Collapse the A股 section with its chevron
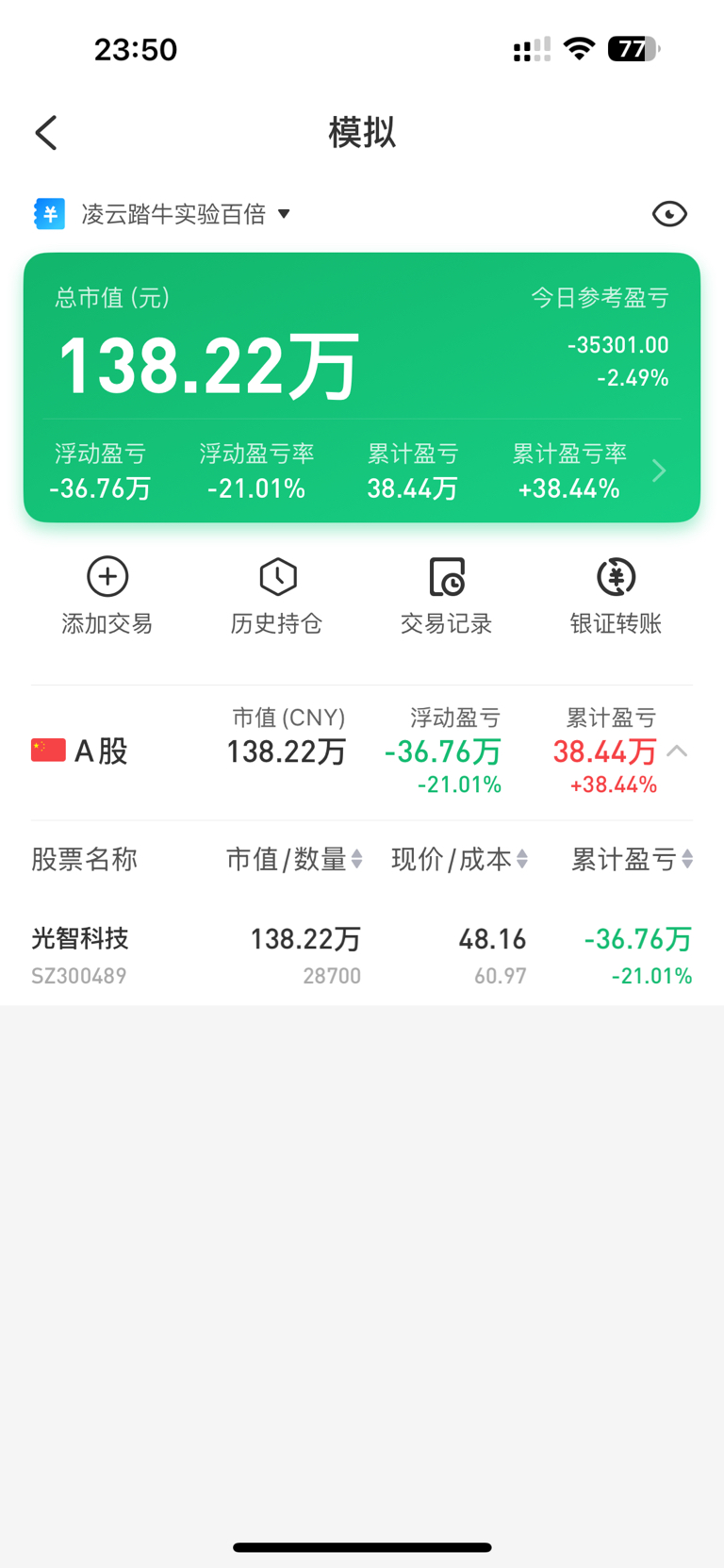Viewport: 724px width, 1568px height. pos(677,751)
